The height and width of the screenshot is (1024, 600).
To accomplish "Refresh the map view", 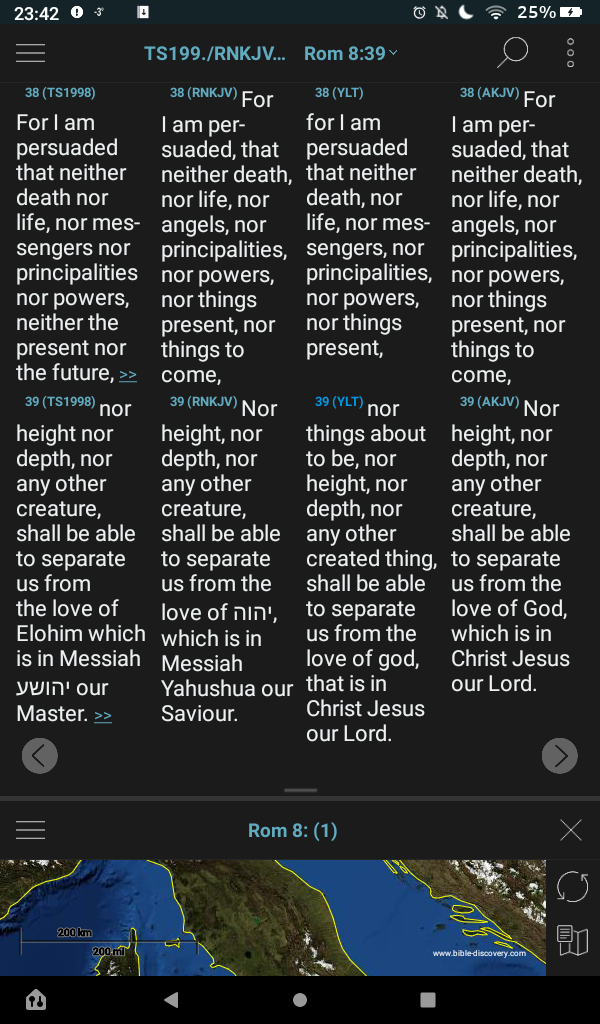I will [572, 886].
